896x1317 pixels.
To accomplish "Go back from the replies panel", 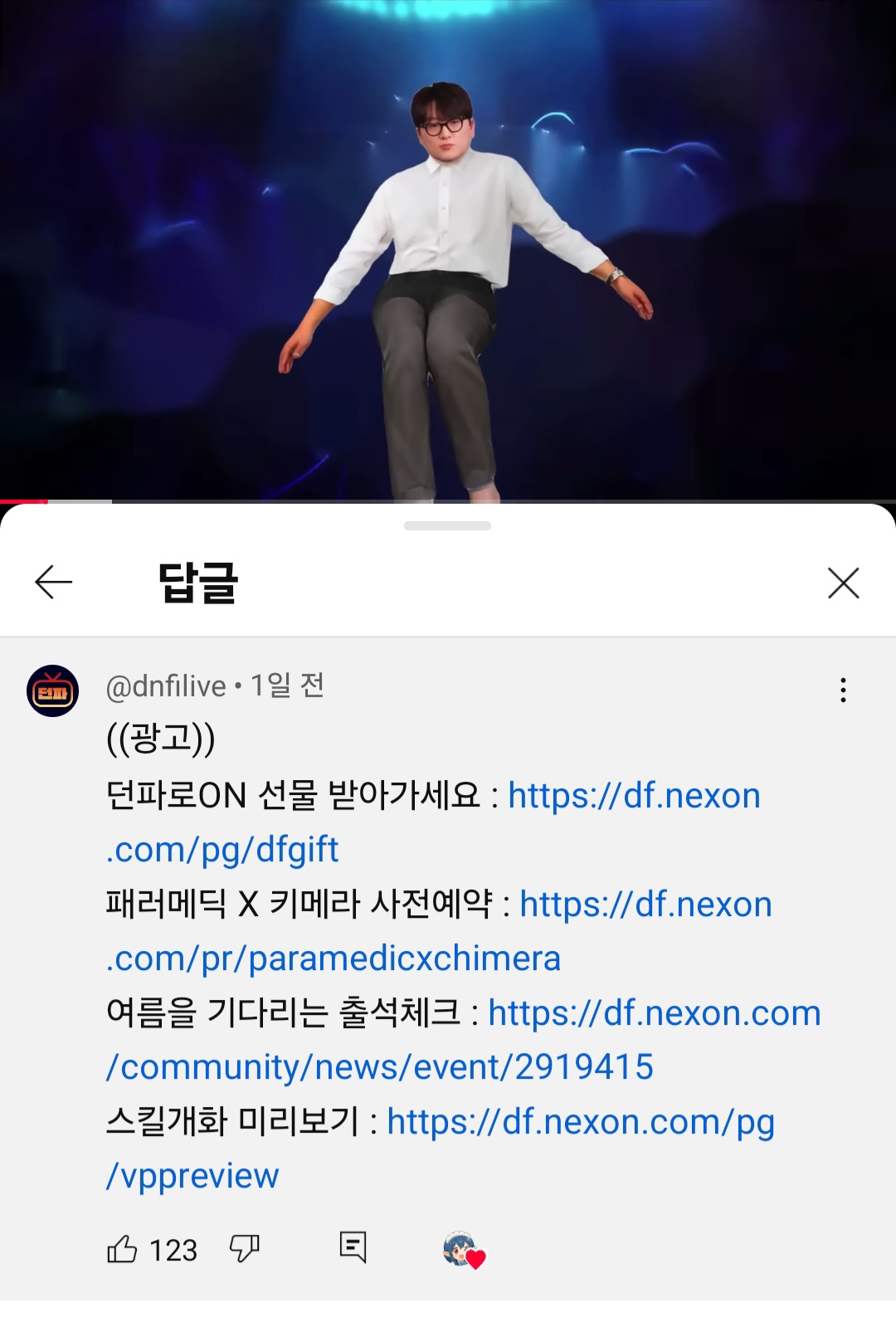I will [54, 583].
